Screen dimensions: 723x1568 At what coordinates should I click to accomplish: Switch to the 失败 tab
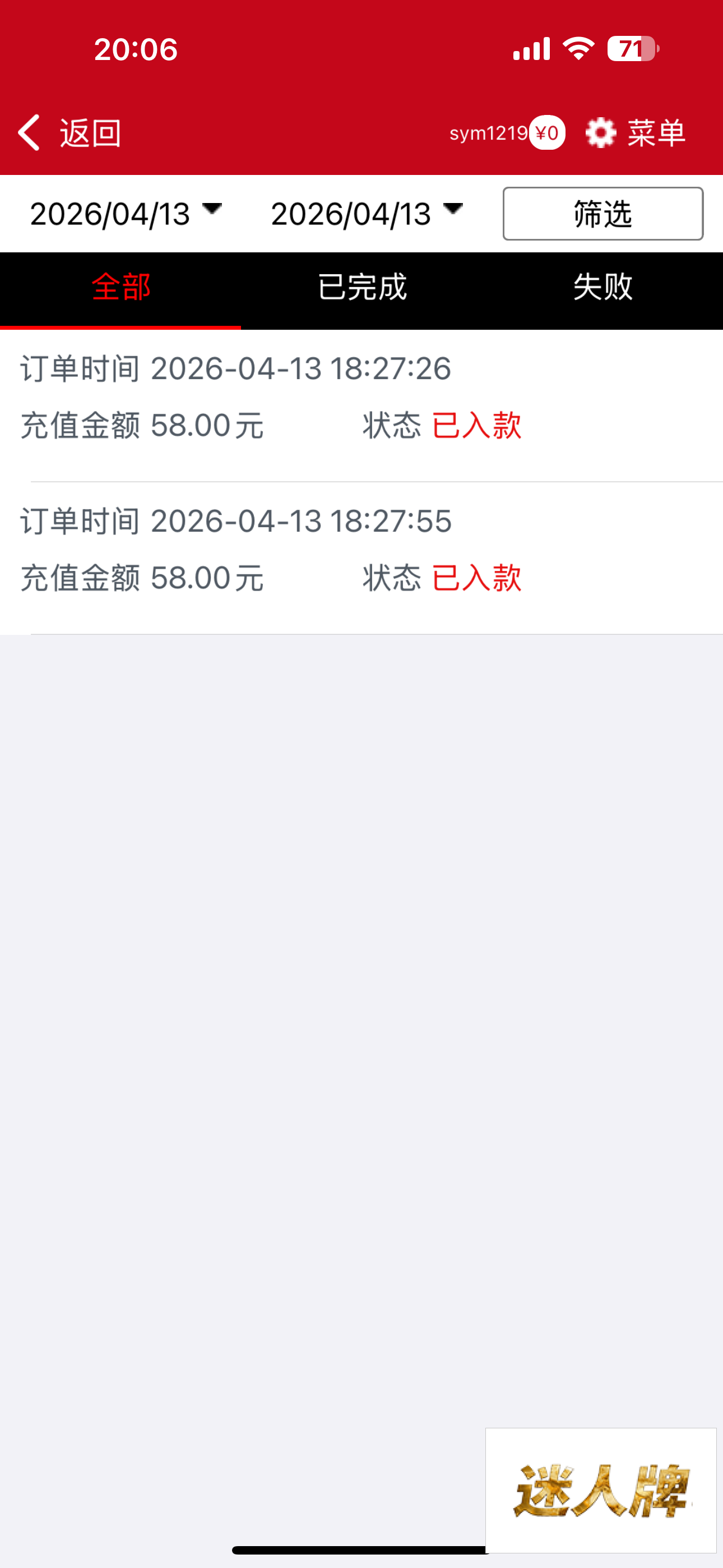pyautogui.click(x=602, y=287)
